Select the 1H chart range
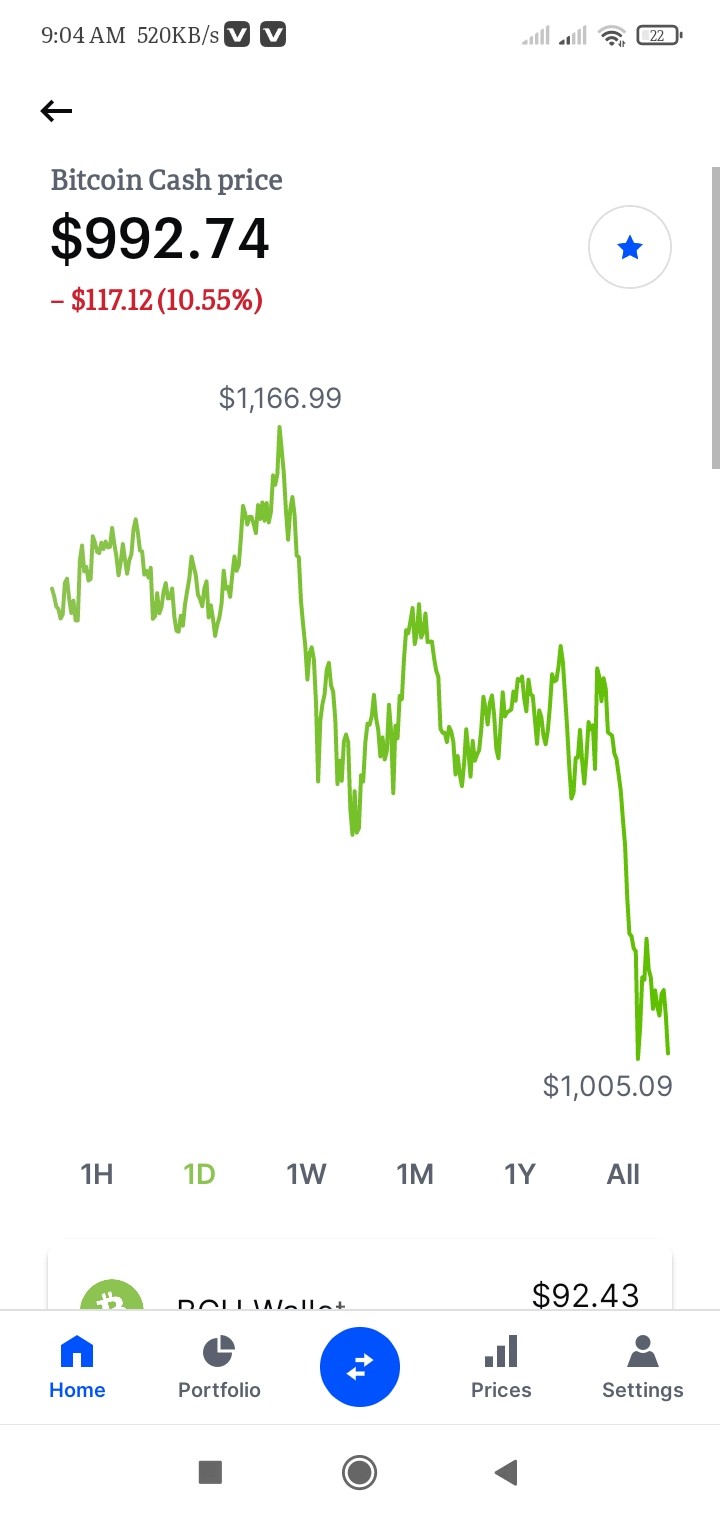The image size is (720, 1520). [97, 1174]
